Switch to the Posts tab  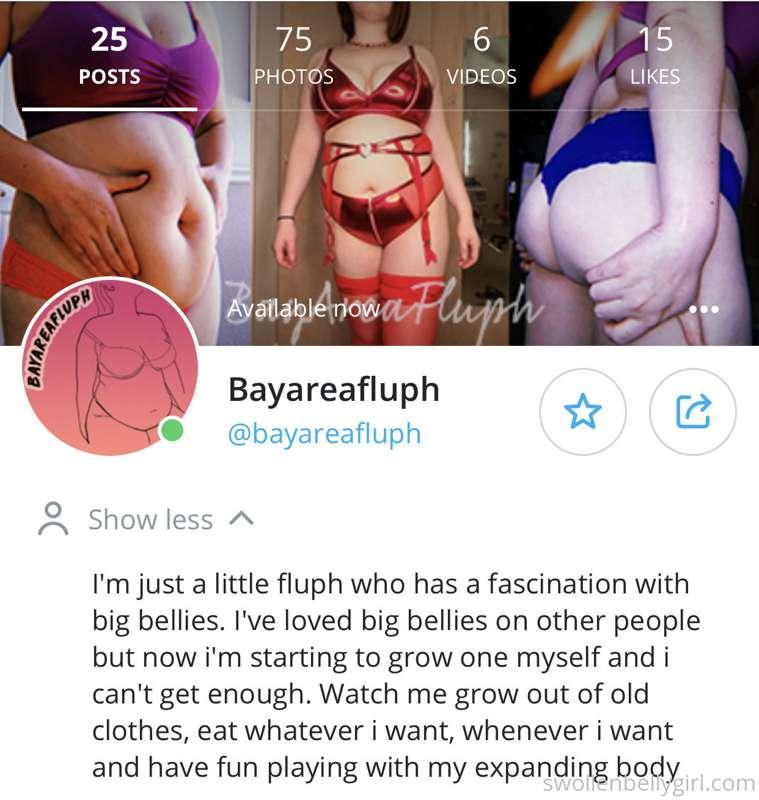(x=109, y=57)
